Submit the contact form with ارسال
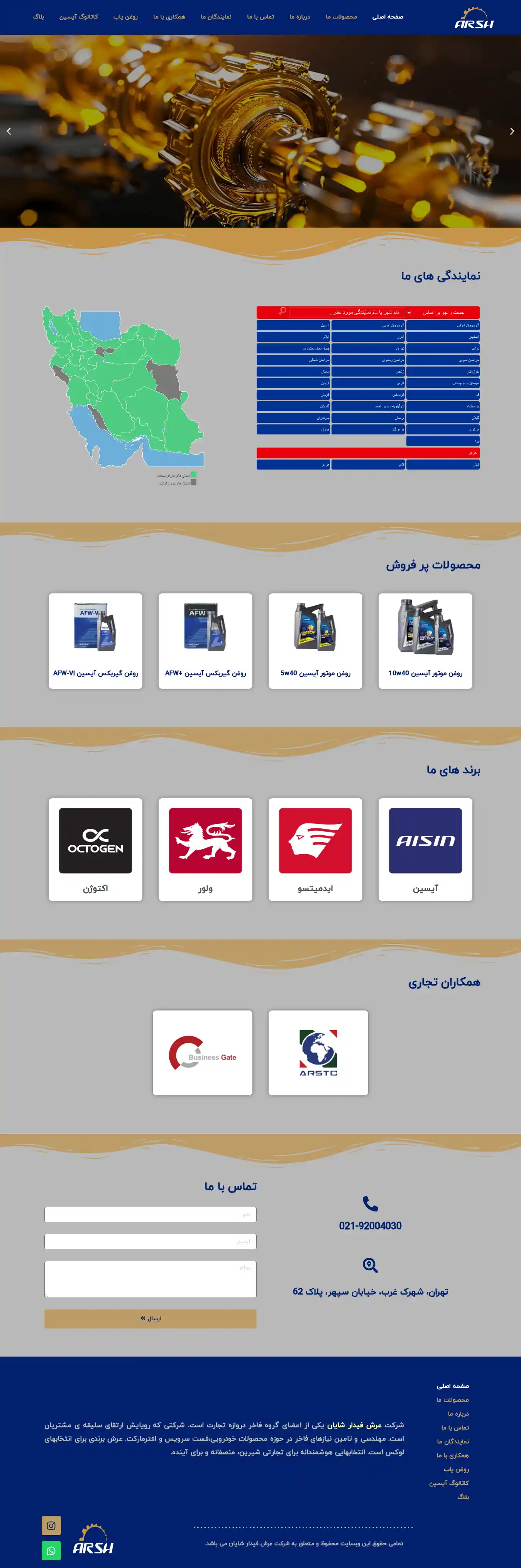The width and height of the screenshot is (521, 1568). [x=151, y=1318]
